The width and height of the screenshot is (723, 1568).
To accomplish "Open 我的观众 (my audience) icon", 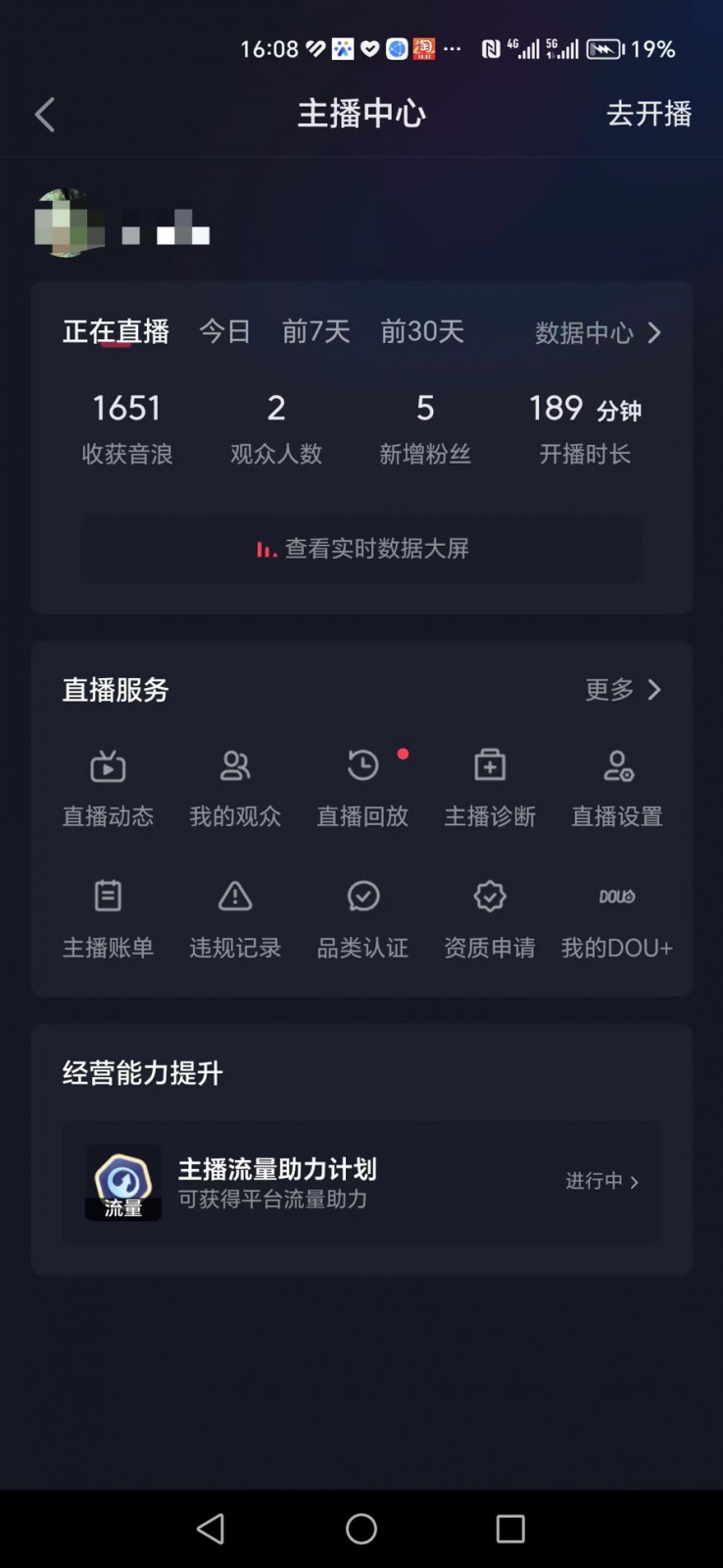I will click(235, 784).
